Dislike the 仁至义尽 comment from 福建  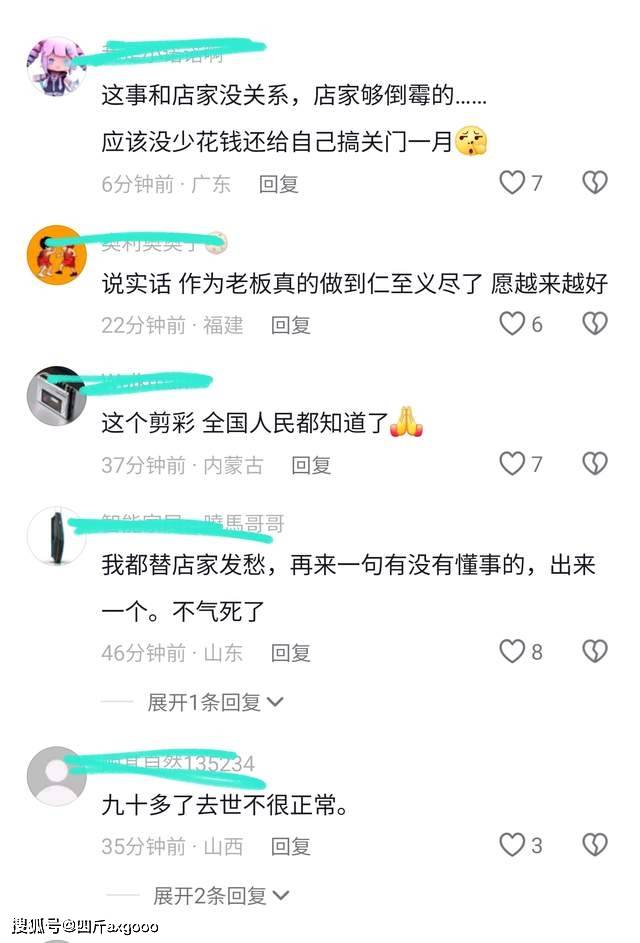tap(595, 323)
